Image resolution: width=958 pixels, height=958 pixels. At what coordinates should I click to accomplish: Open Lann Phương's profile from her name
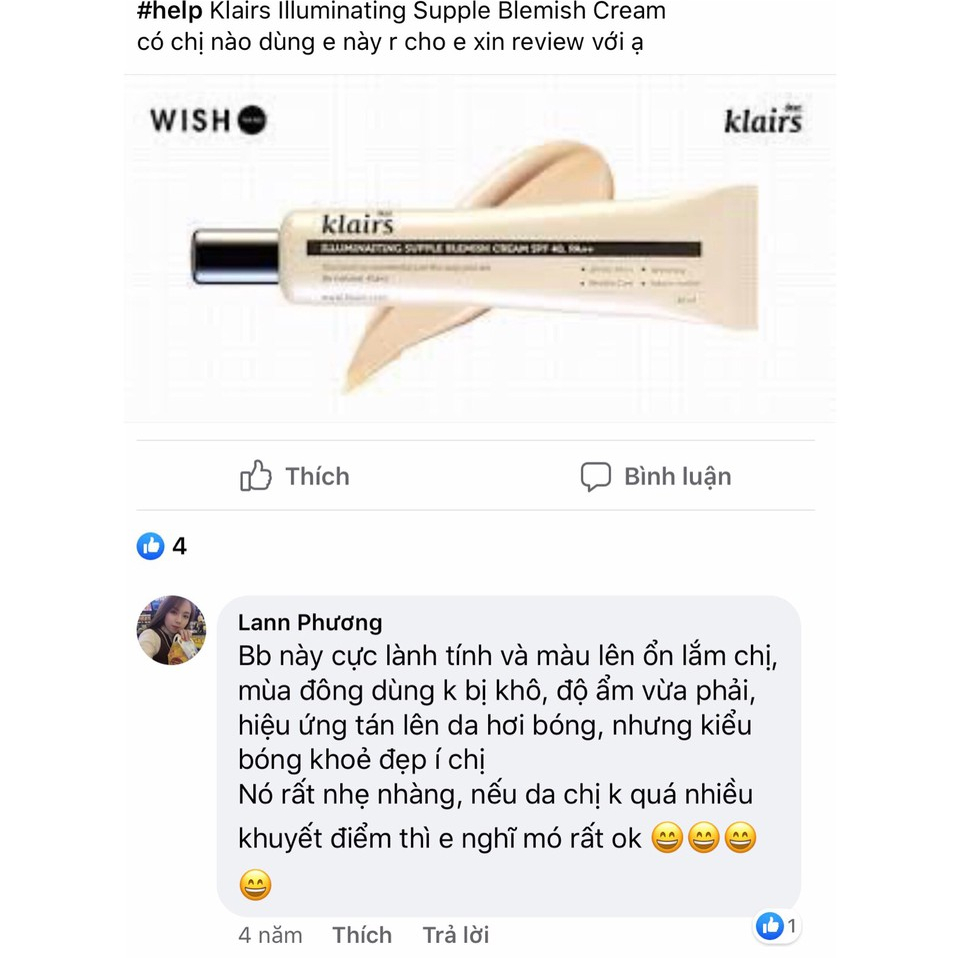pos(310,623)
